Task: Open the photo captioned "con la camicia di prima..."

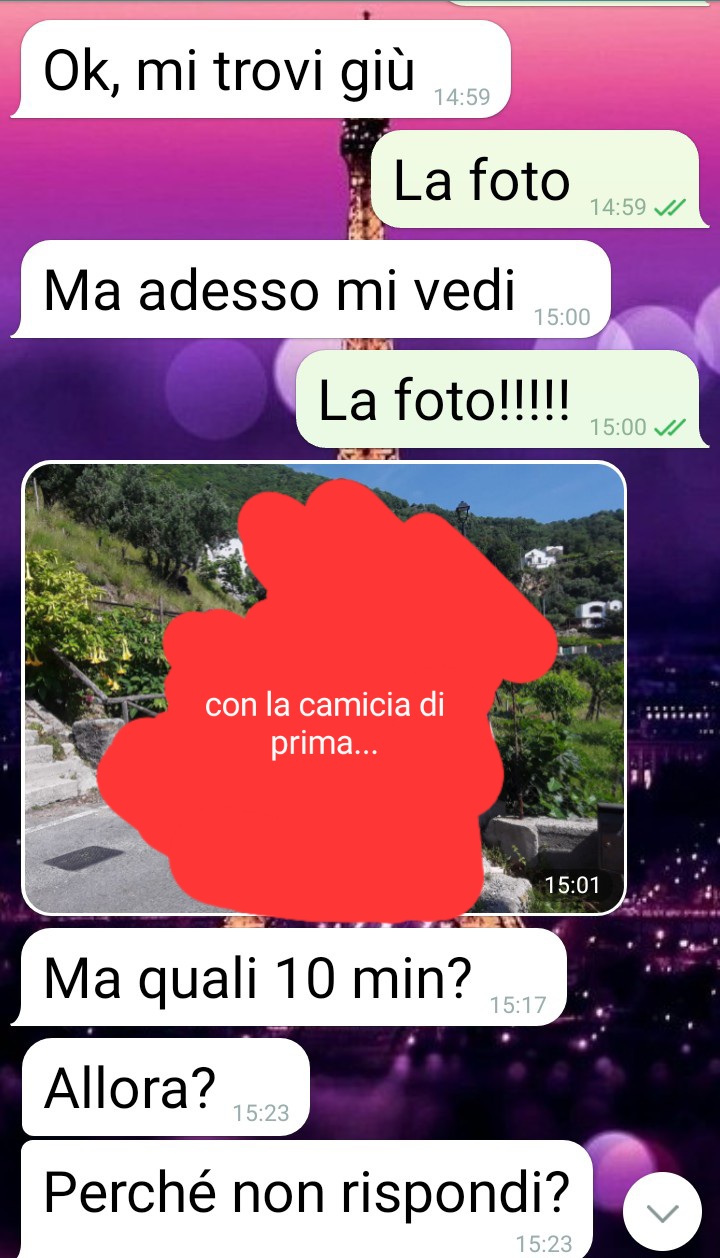Action: click(x=324, y=688)
